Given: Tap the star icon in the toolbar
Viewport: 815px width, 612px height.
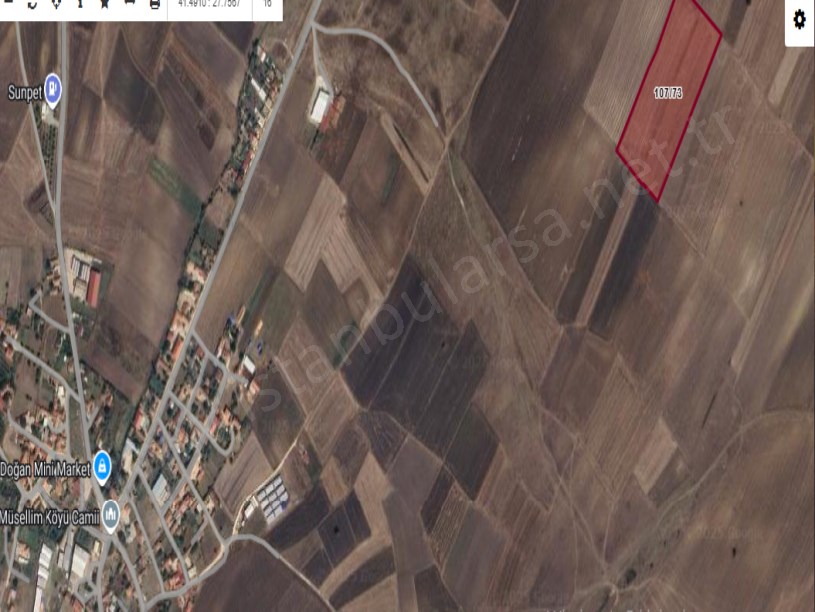Looking at the screenshot, I should 104,3.
